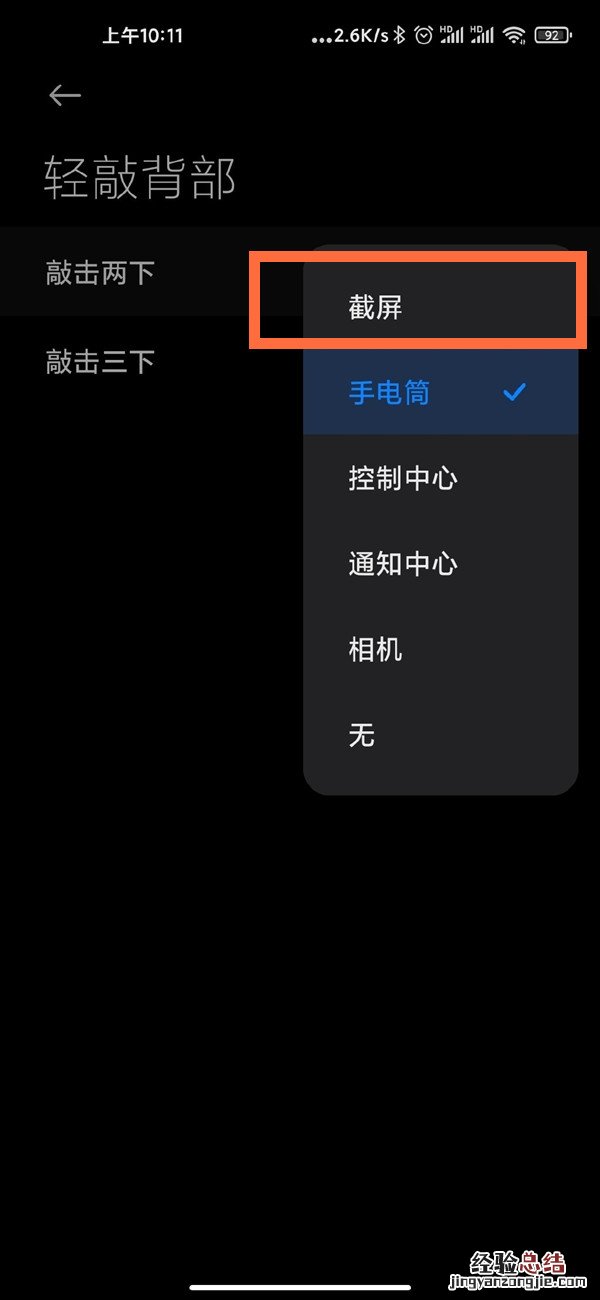Open the 敲击三下 setting row
The width and height of the screenshot is (600, 1300).
click(100, 361)
